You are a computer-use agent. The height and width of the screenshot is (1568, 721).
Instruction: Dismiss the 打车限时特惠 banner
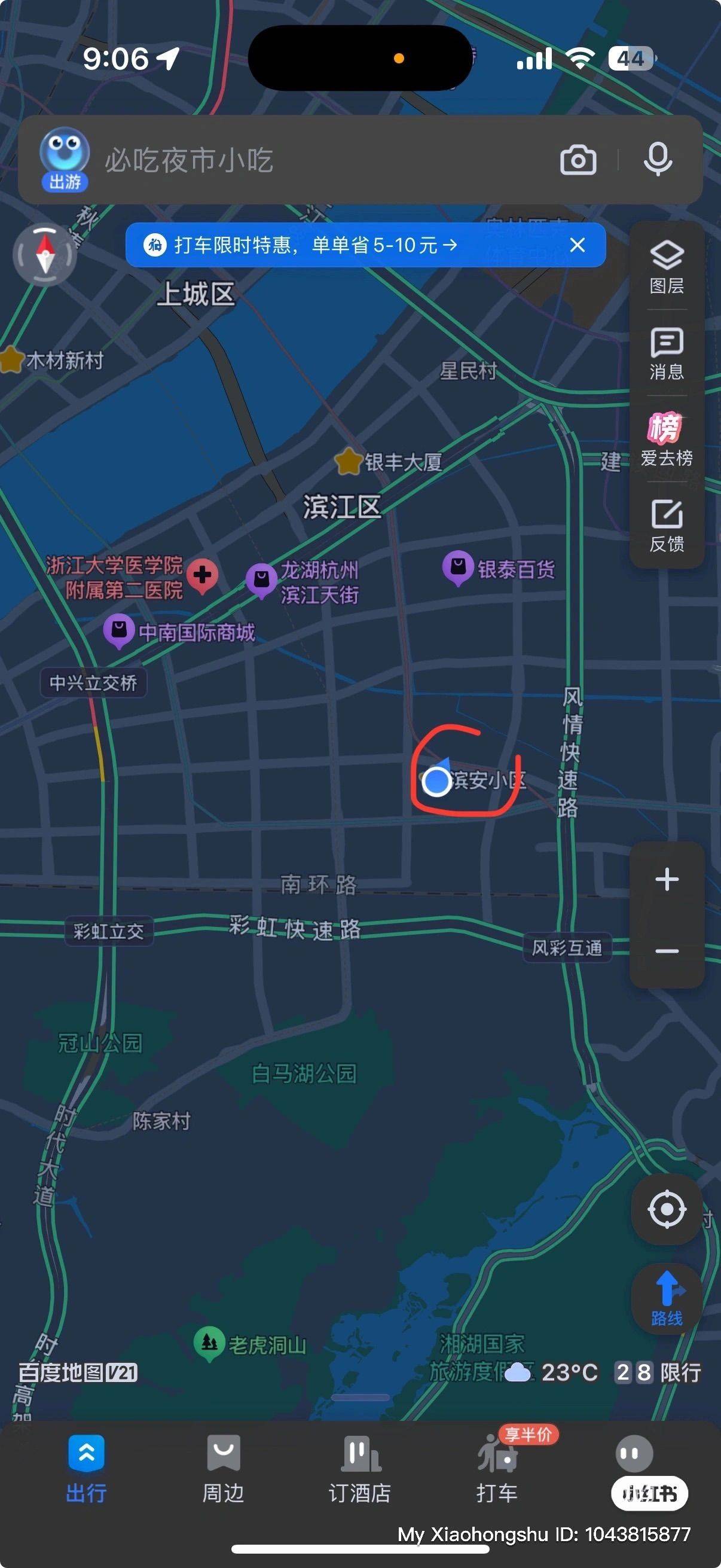pyautogui.click(x=578, y=245)
